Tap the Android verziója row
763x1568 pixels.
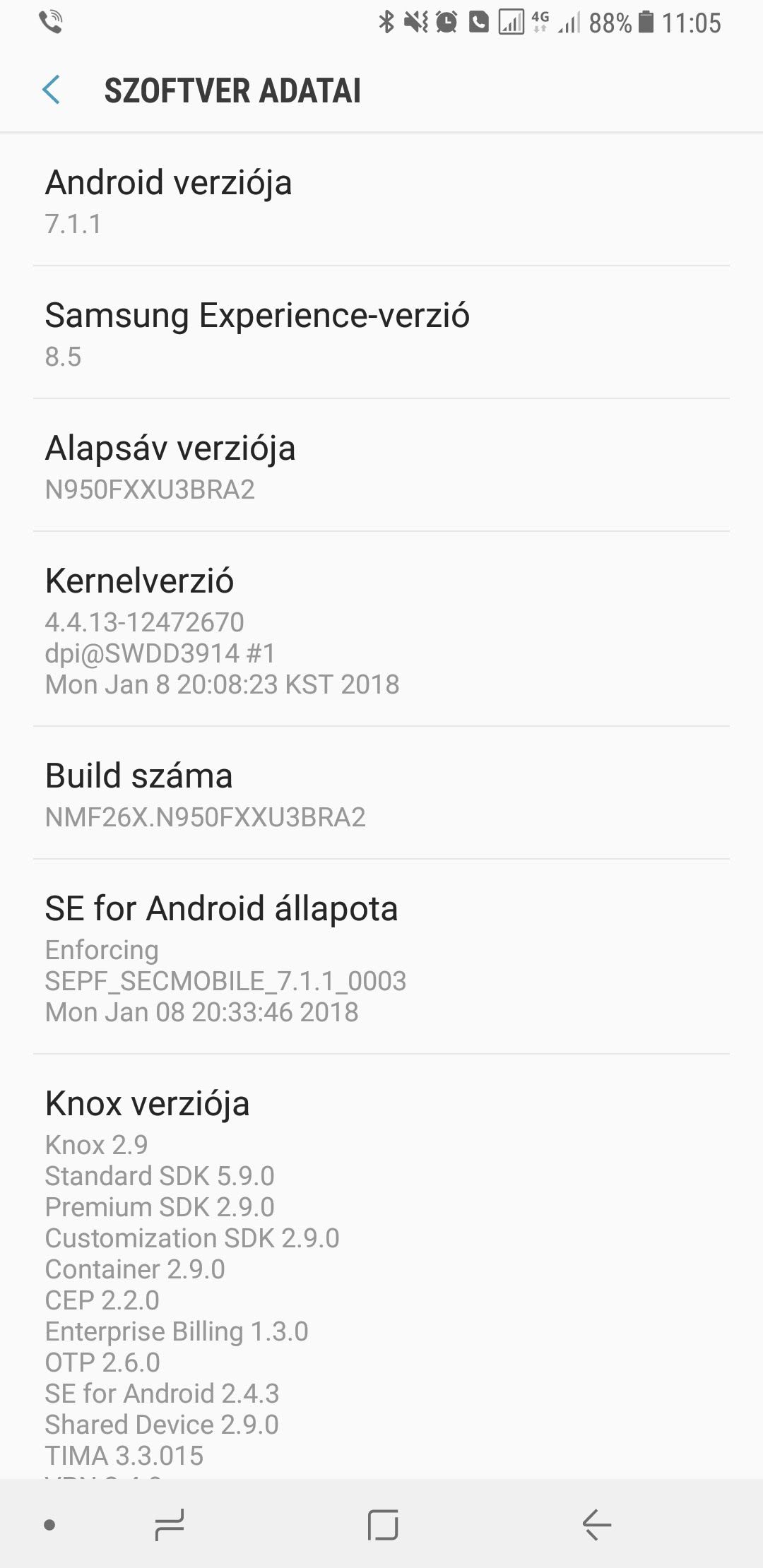click(381, 200)
